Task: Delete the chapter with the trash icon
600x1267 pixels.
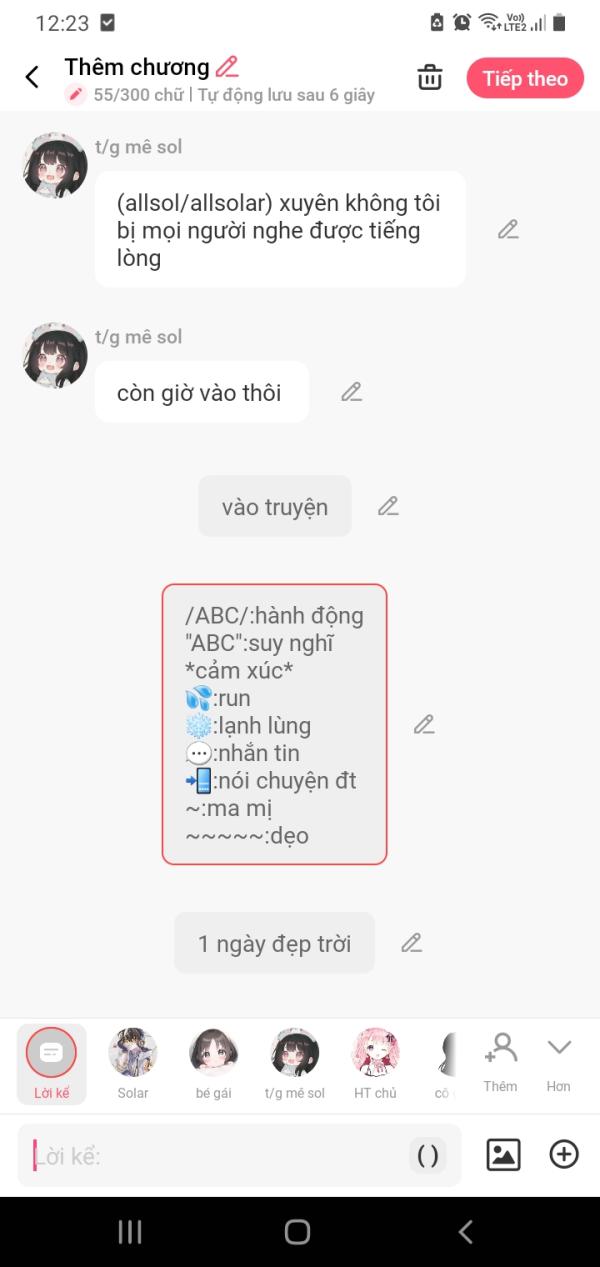Action: [x=430, y=78]
